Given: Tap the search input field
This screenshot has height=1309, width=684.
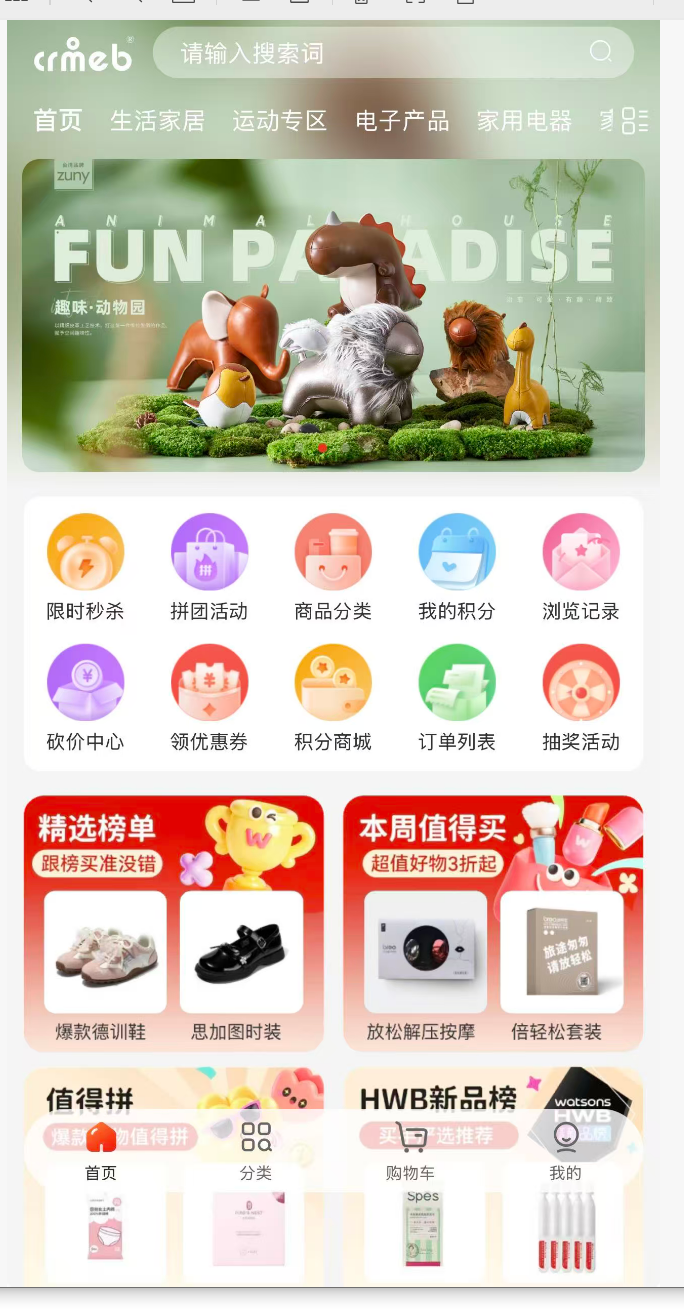Looking at the screenshot, I should pyautogui.click(x=380, y=53).
